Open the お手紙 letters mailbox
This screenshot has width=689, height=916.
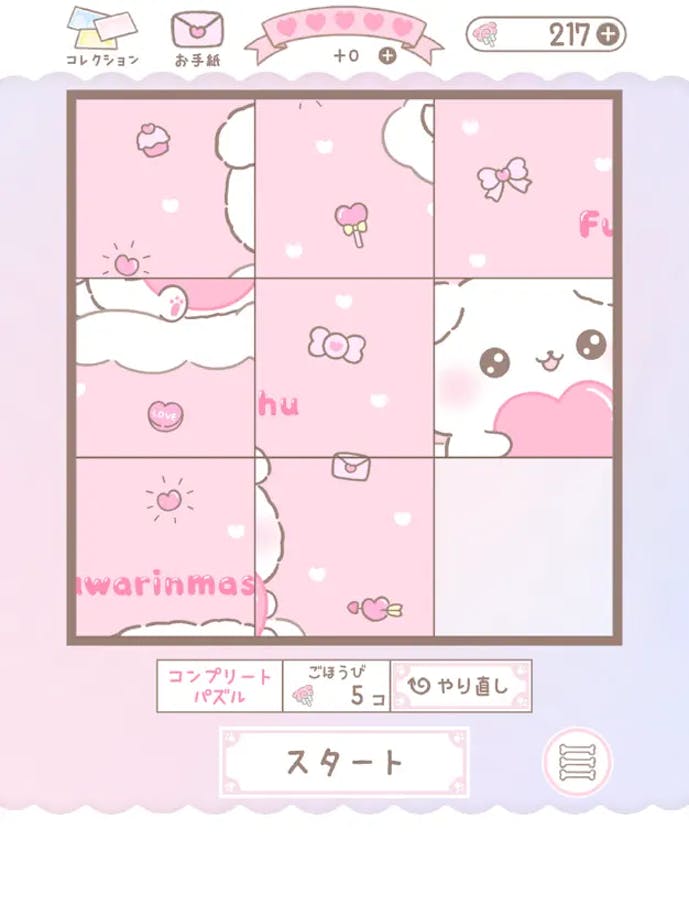pyautogui.click(x=197, y=36)
